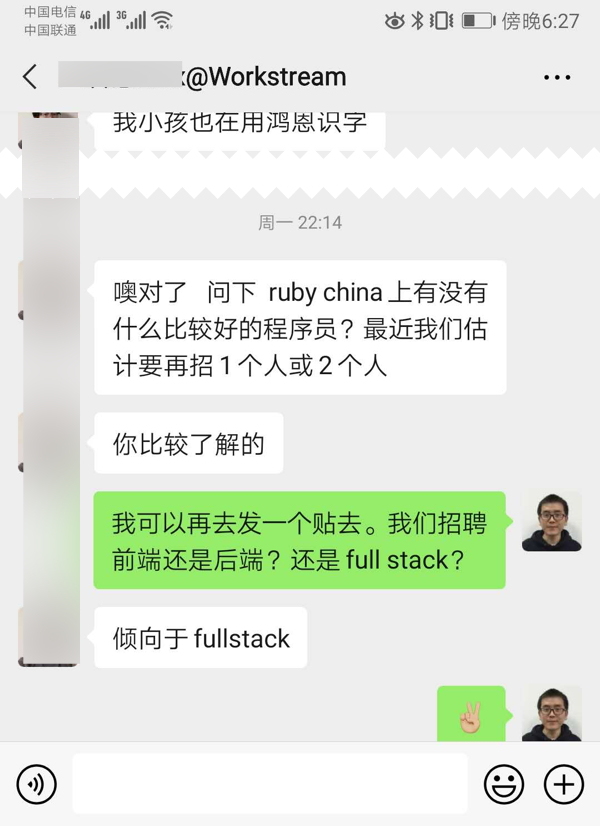Focus the message text field
This screenshot has width=600, height=826.
coord(270,784)
